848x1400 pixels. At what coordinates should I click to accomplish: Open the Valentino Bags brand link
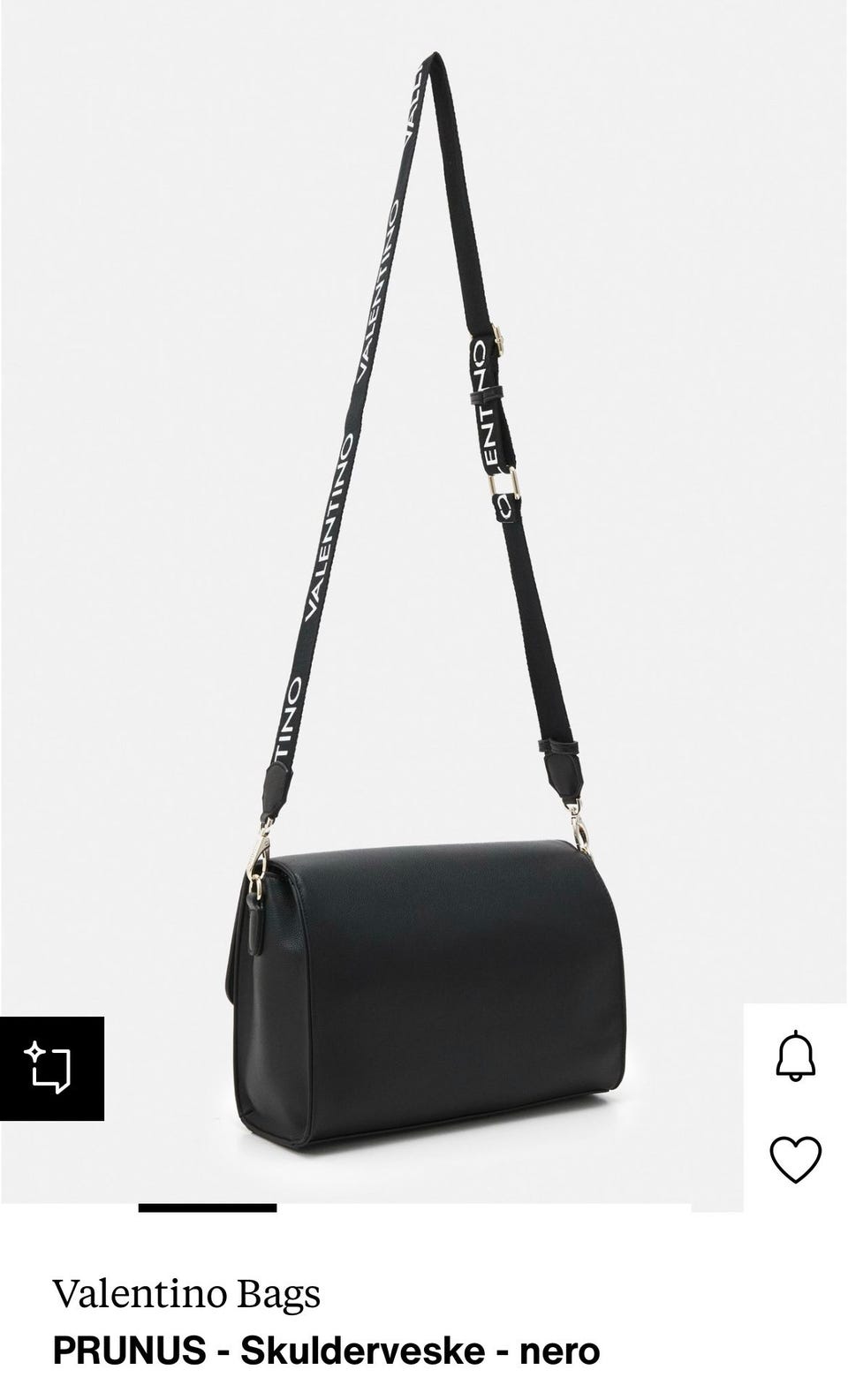coord(186,1295)
